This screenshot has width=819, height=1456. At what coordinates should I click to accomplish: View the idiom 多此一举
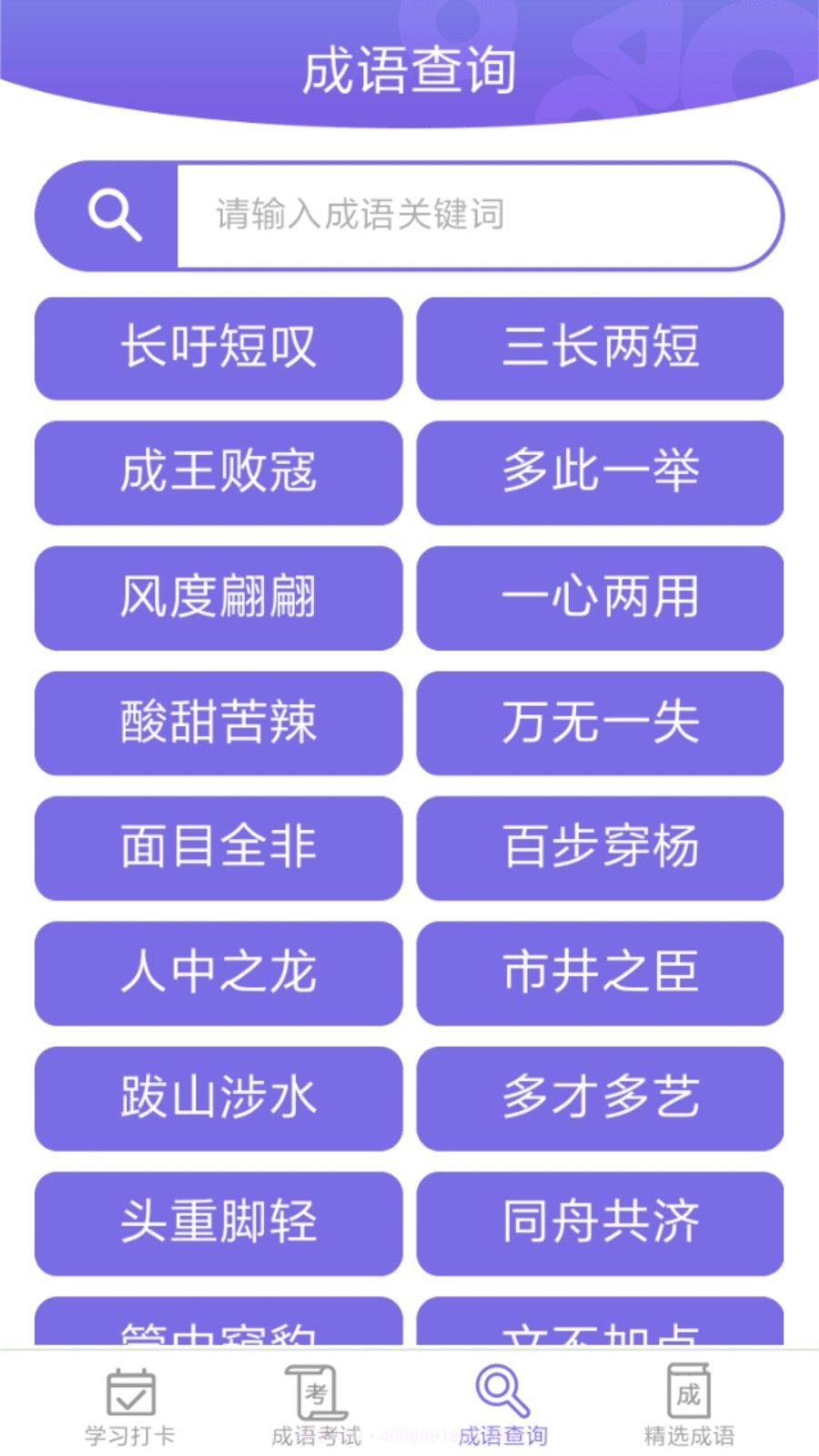(x=602, y=475)
